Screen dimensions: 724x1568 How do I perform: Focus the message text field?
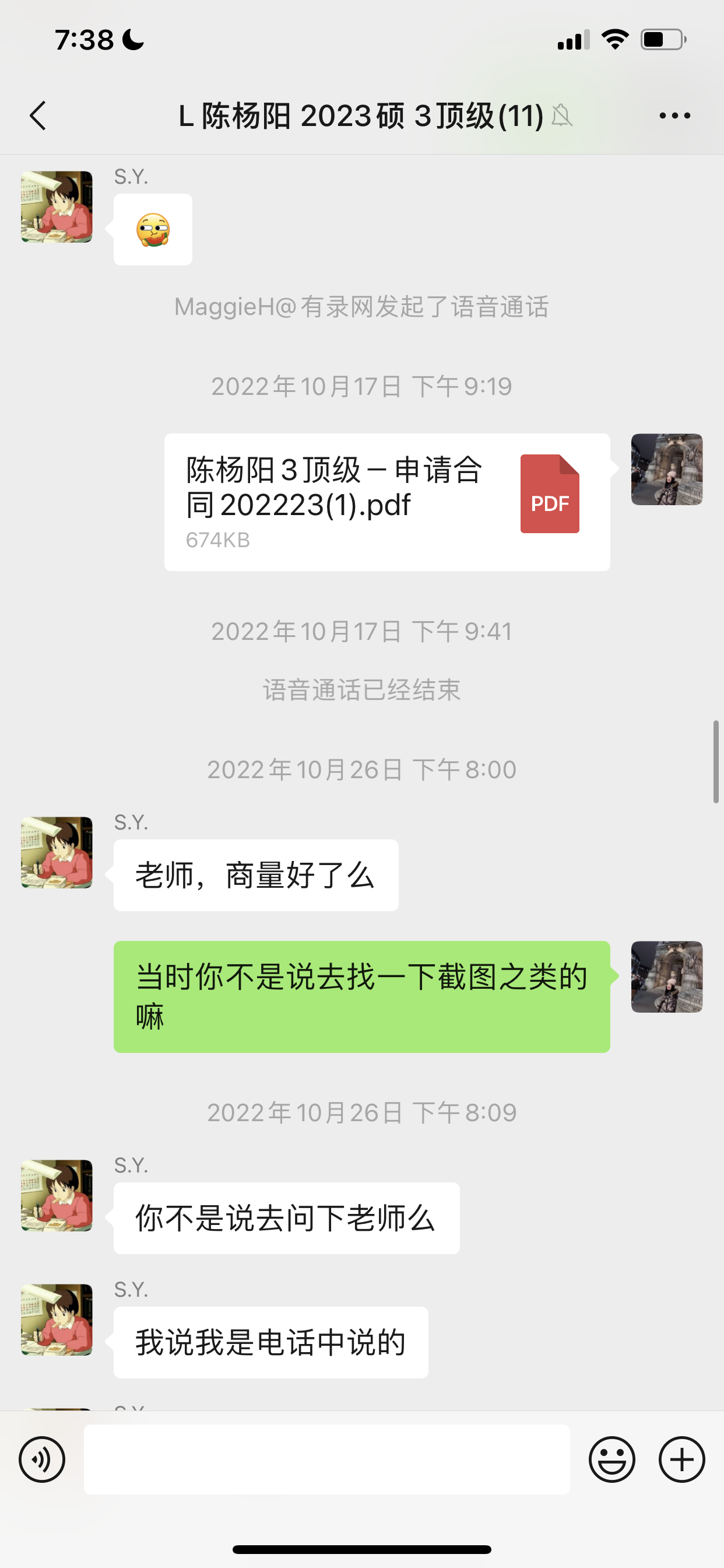pos(326,1459)
